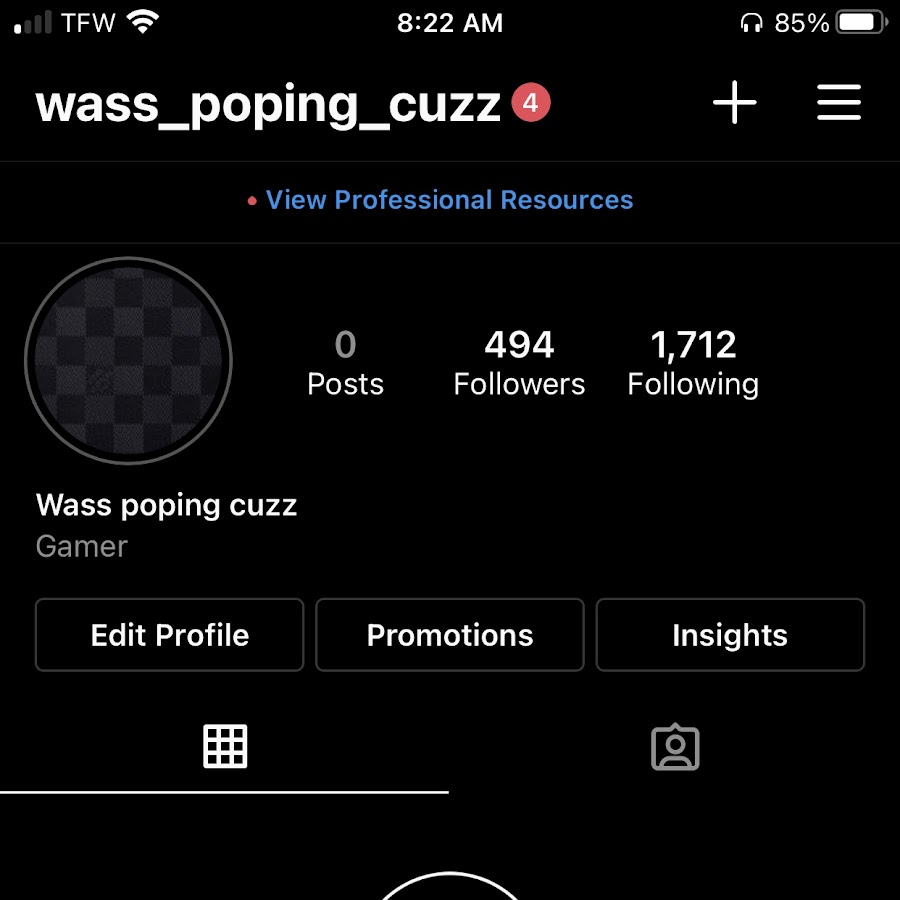The image size is (900, 900).
Task: Open Promotions
Action: [x=450, y=635]
